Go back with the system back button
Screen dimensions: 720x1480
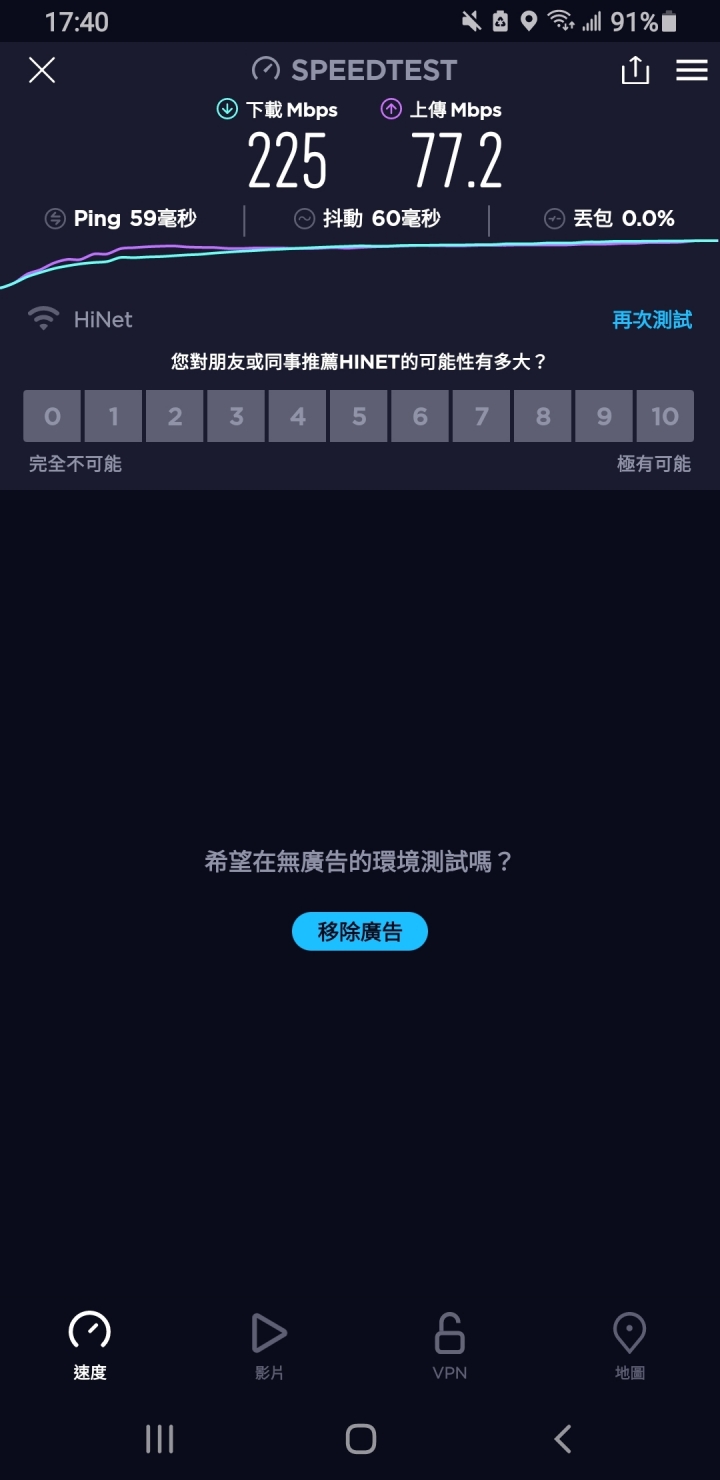[x=563, y=1439]
